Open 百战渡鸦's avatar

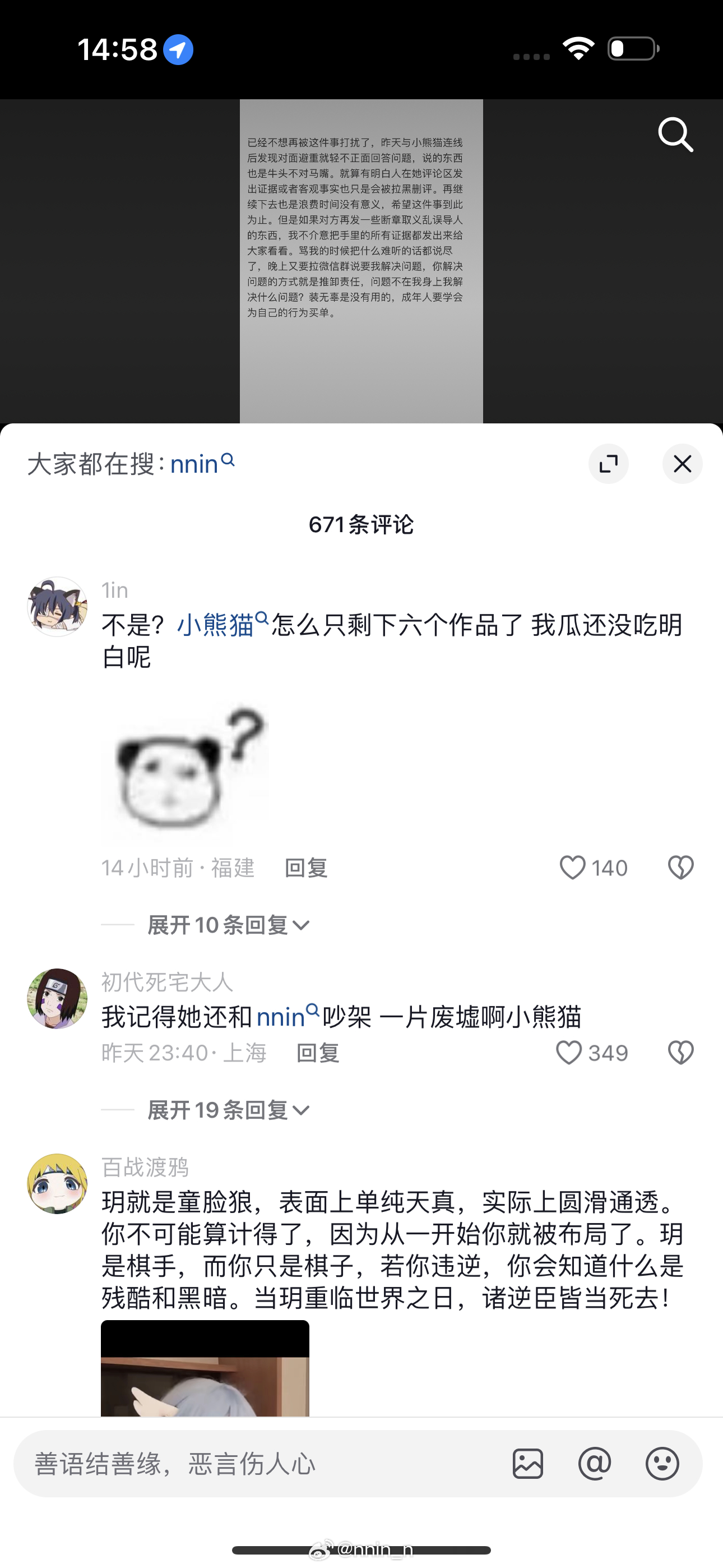(x=57, y=1184)
